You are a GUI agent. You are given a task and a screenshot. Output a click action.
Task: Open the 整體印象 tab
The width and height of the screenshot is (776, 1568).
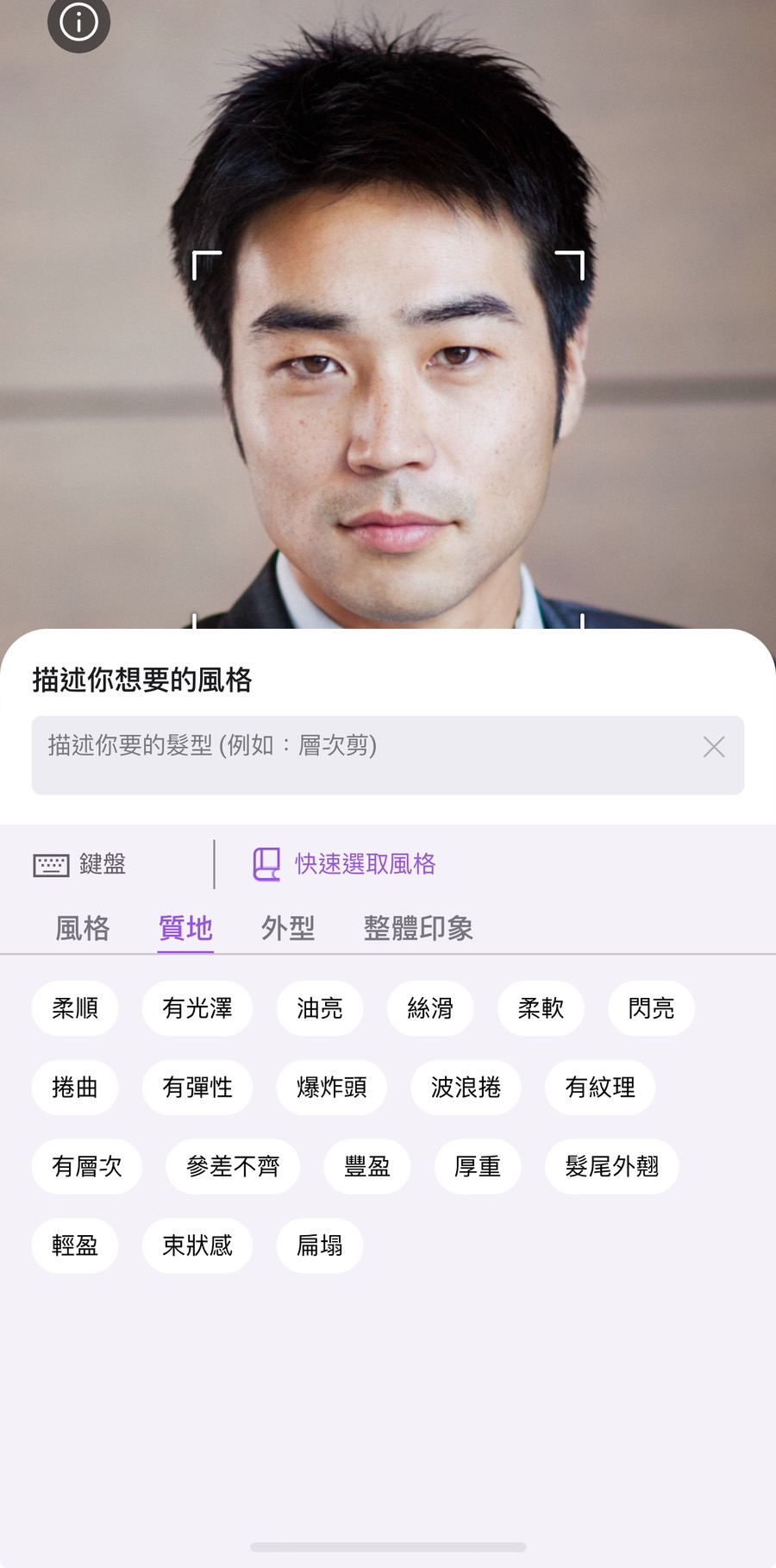418,928
